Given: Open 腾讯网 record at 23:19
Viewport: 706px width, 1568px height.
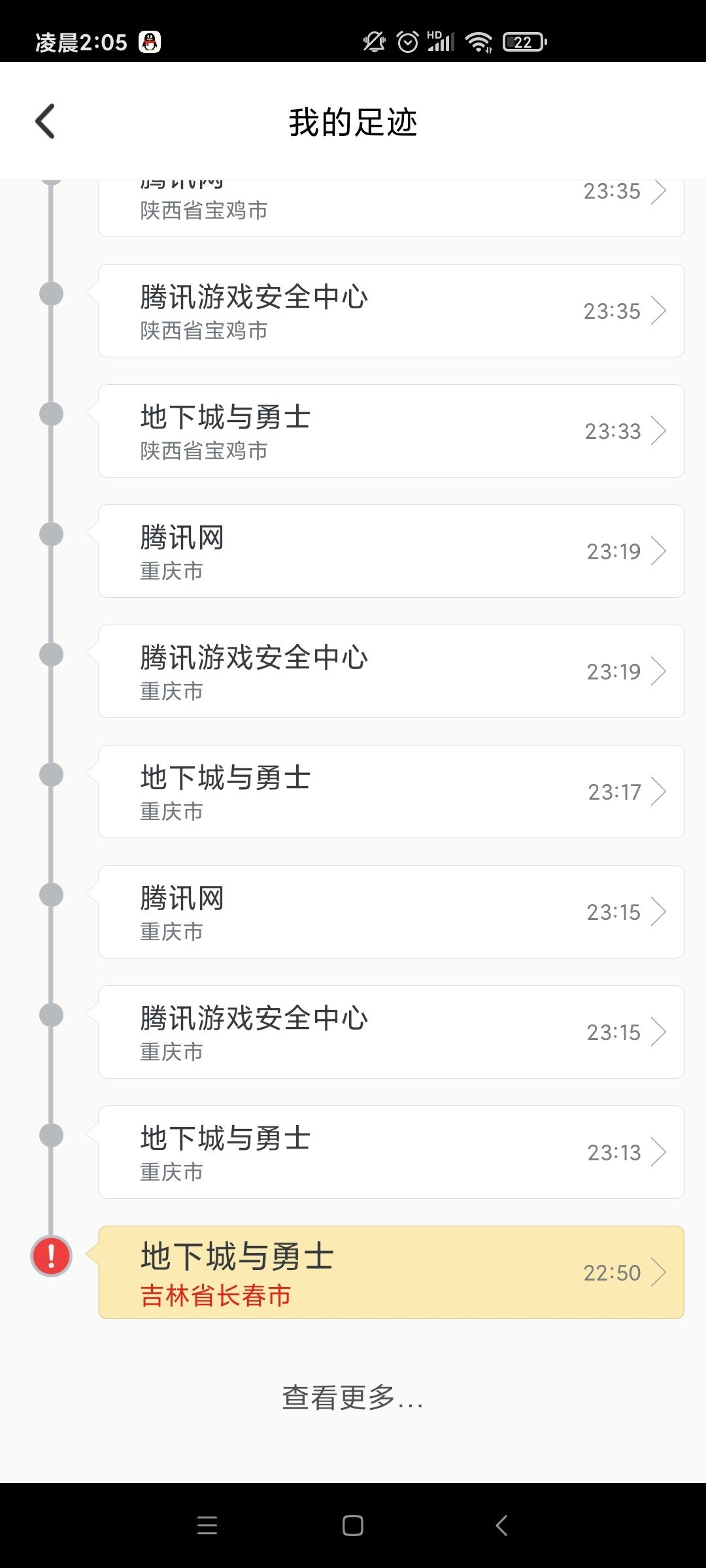Looking at the screenshot, I should (391, 551).
